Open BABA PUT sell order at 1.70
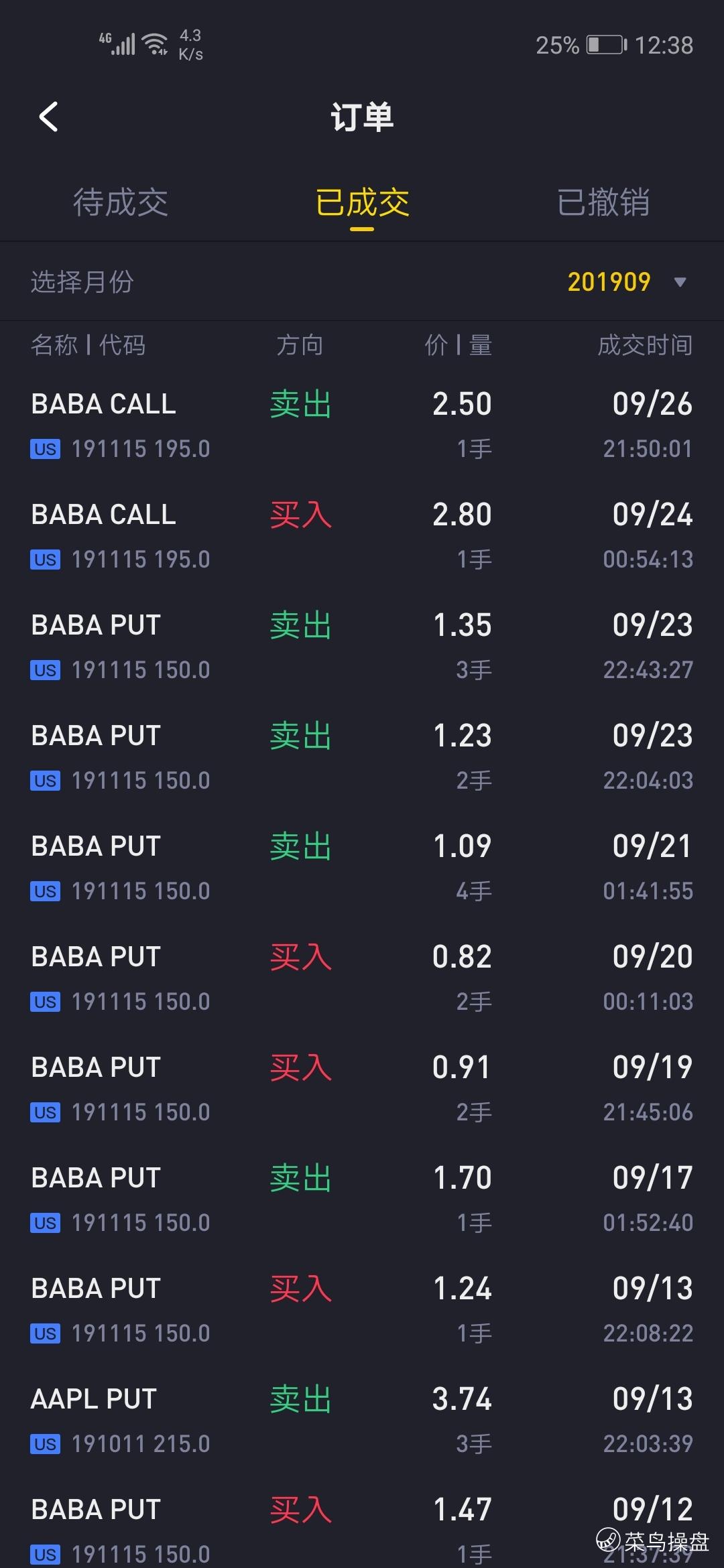 click(x=362, y=1199)
